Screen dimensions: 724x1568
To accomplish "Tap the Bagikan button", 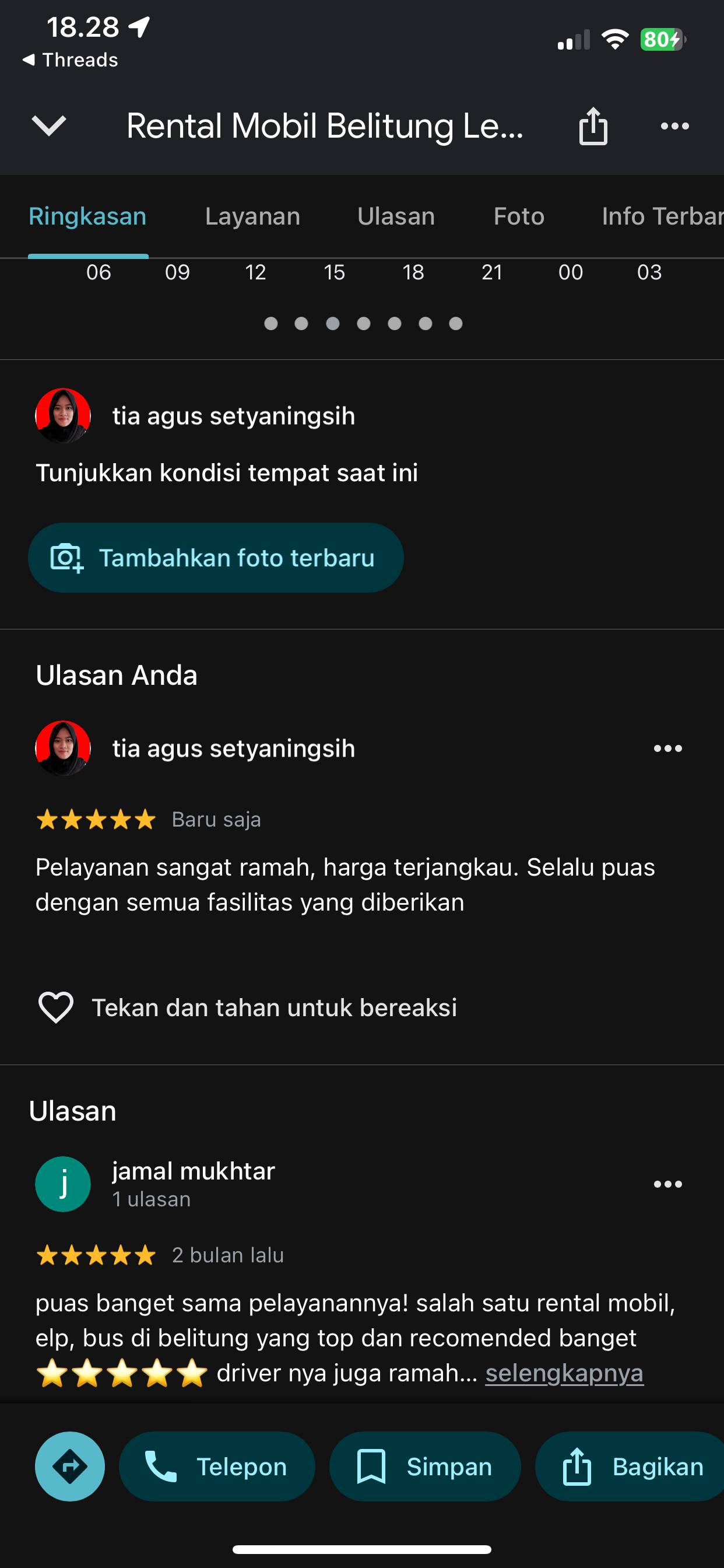I will point(630,1466).
